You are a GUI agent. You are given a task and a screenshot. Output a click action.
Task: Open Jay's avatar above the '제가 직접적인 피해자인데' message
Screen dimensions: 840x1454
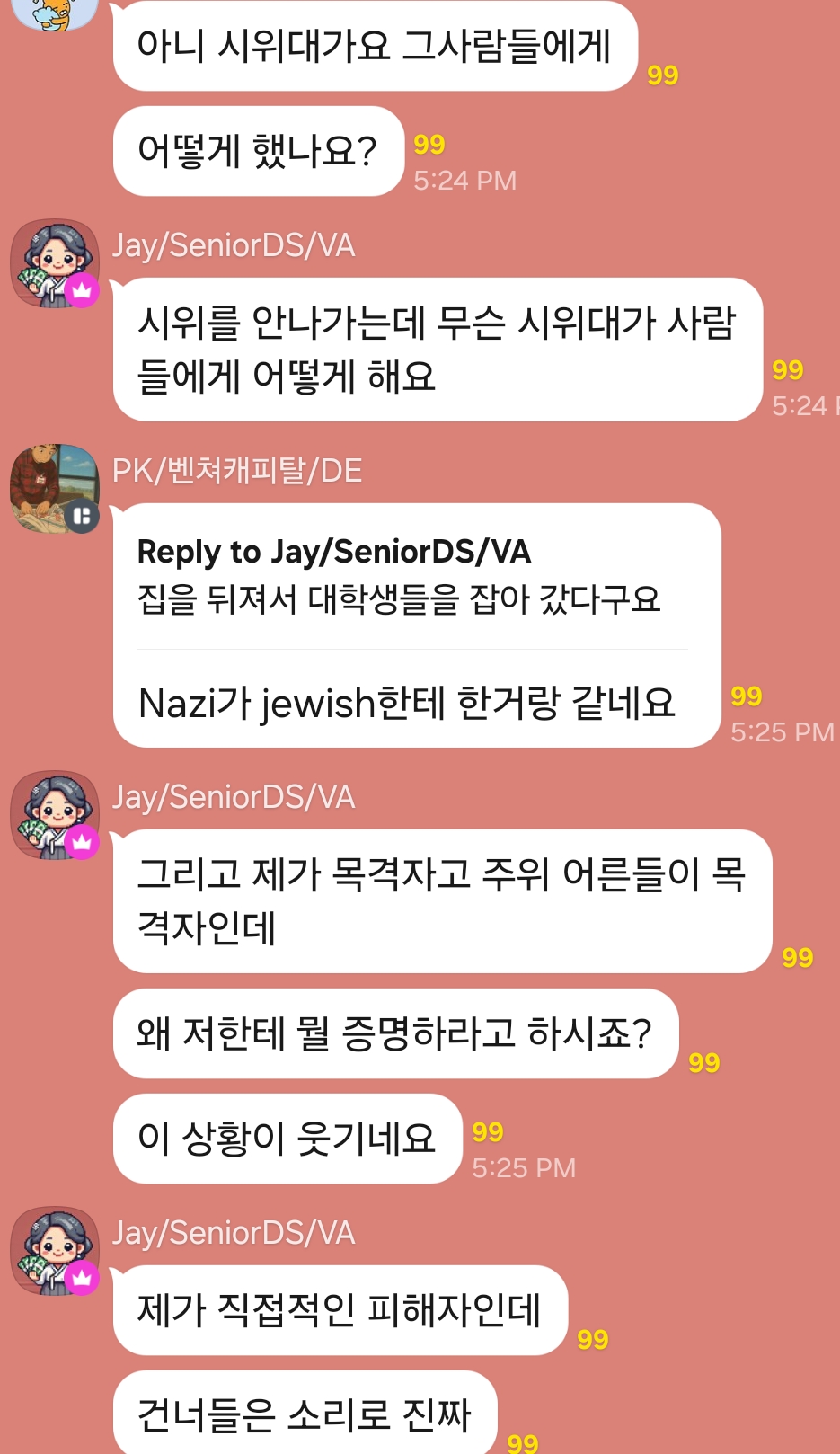point(55,1251)
